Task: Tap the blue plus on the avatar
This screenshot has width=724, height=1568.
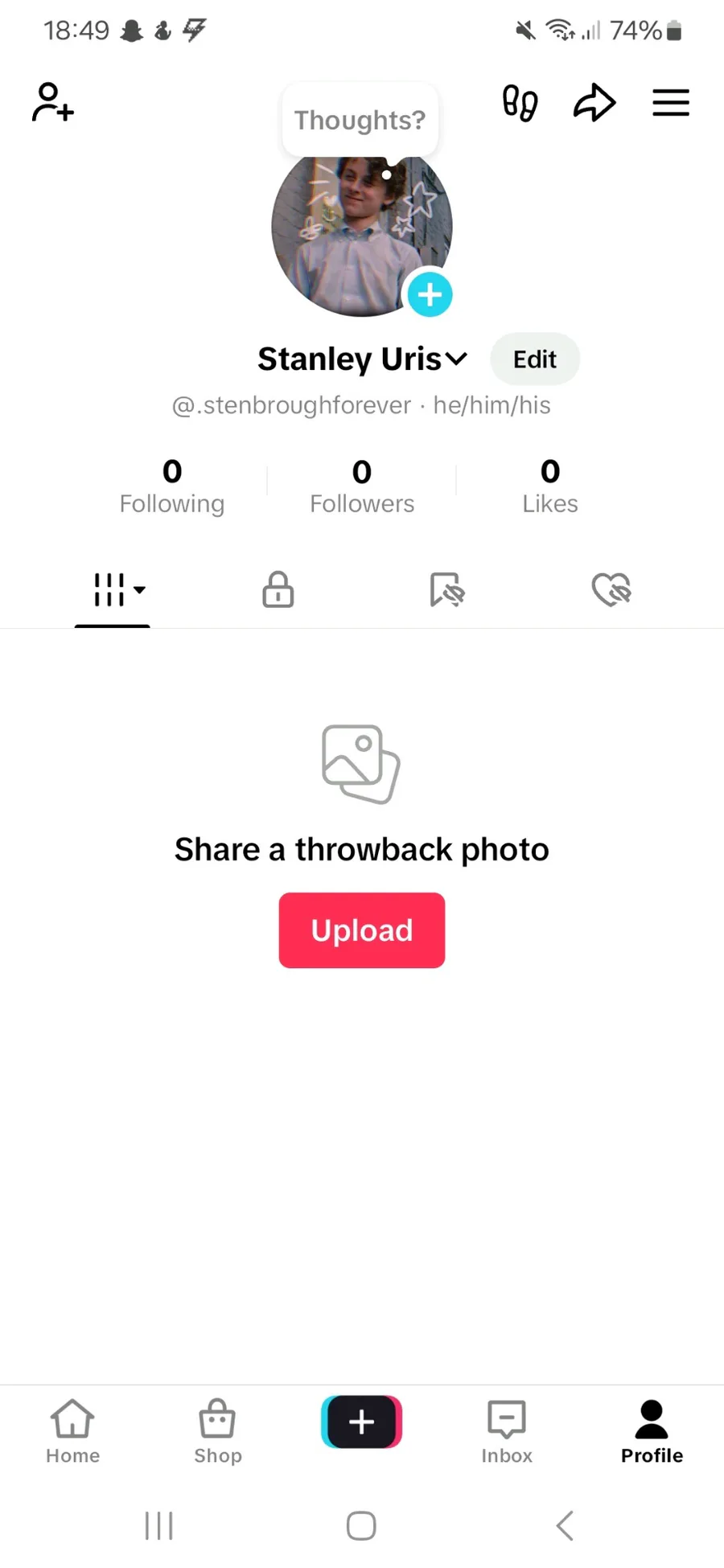Action: pos(430,294)
